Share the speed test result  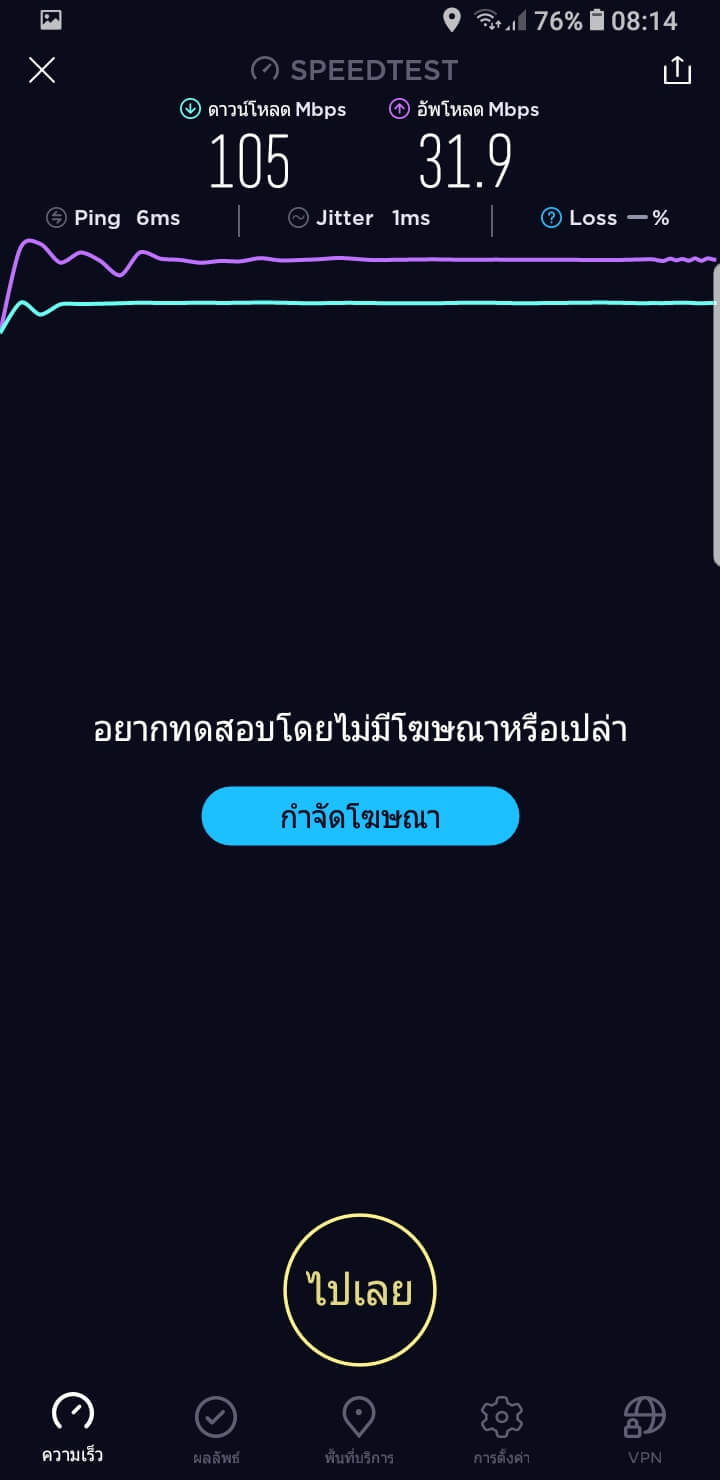[x=677, y=70]
